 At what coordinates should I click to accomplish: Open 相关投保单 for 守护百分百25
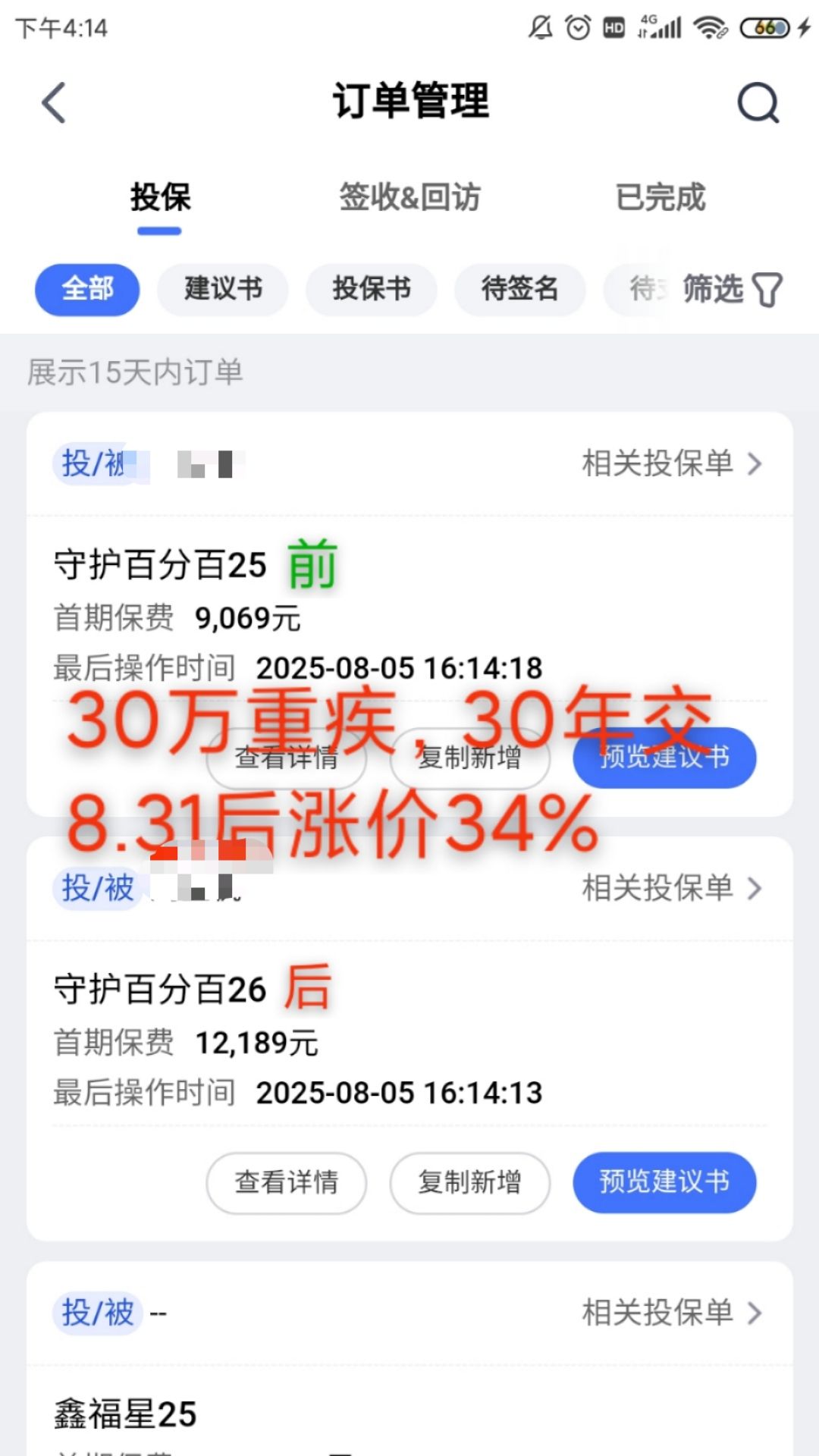672,463
